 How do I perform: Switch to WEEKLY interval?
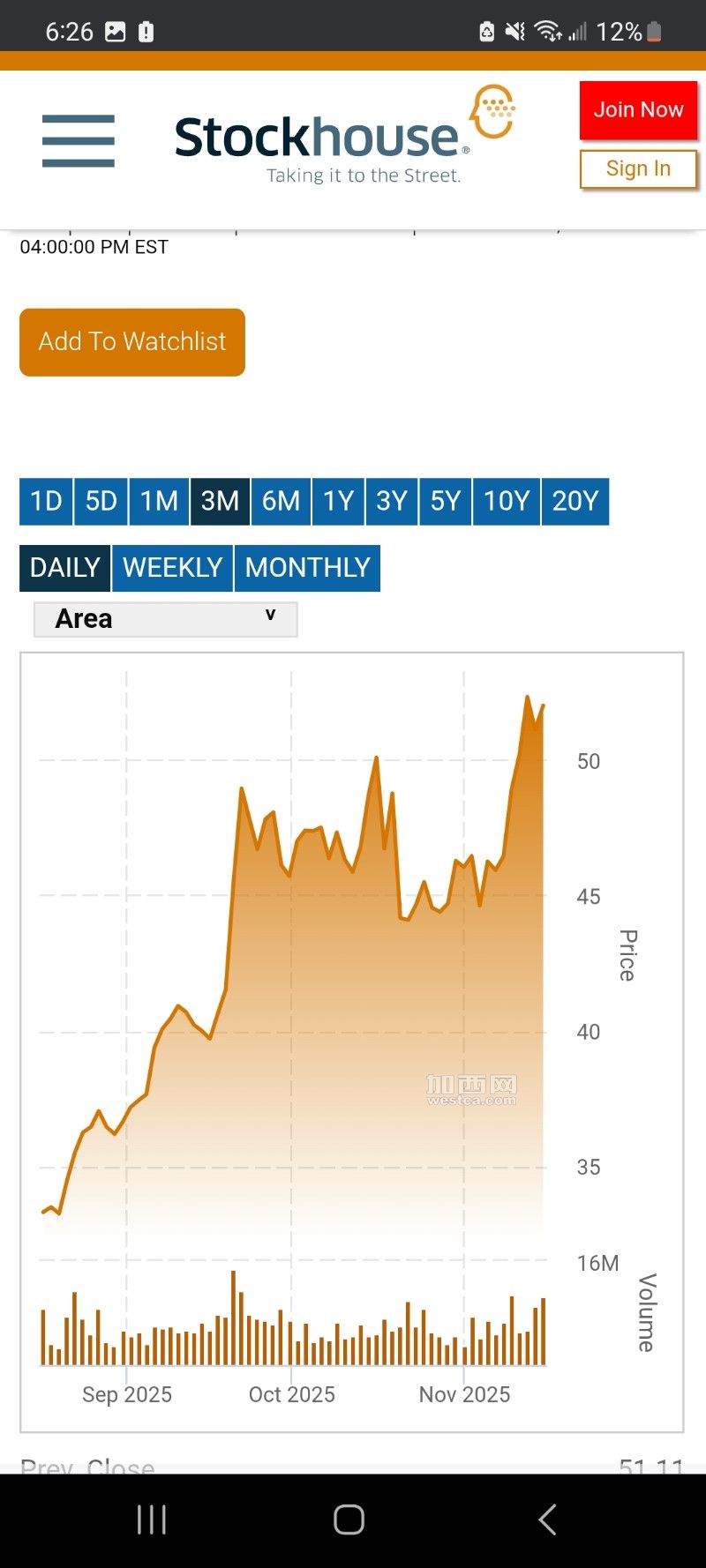[x=173, y=568]
